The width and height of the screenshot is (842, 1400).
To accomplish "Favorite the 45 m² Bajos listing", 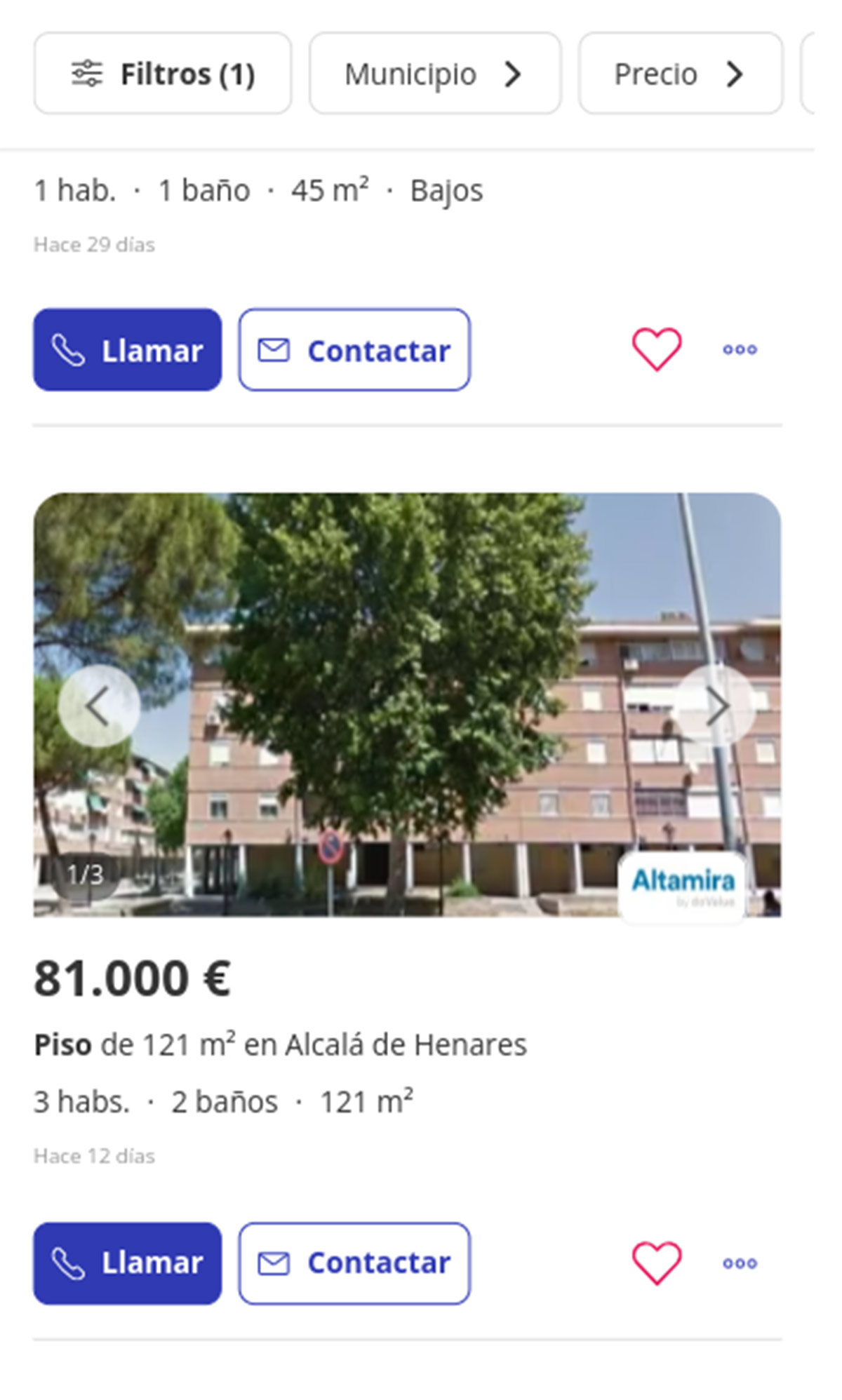I will pyautogui.click(x=657, y=349).
